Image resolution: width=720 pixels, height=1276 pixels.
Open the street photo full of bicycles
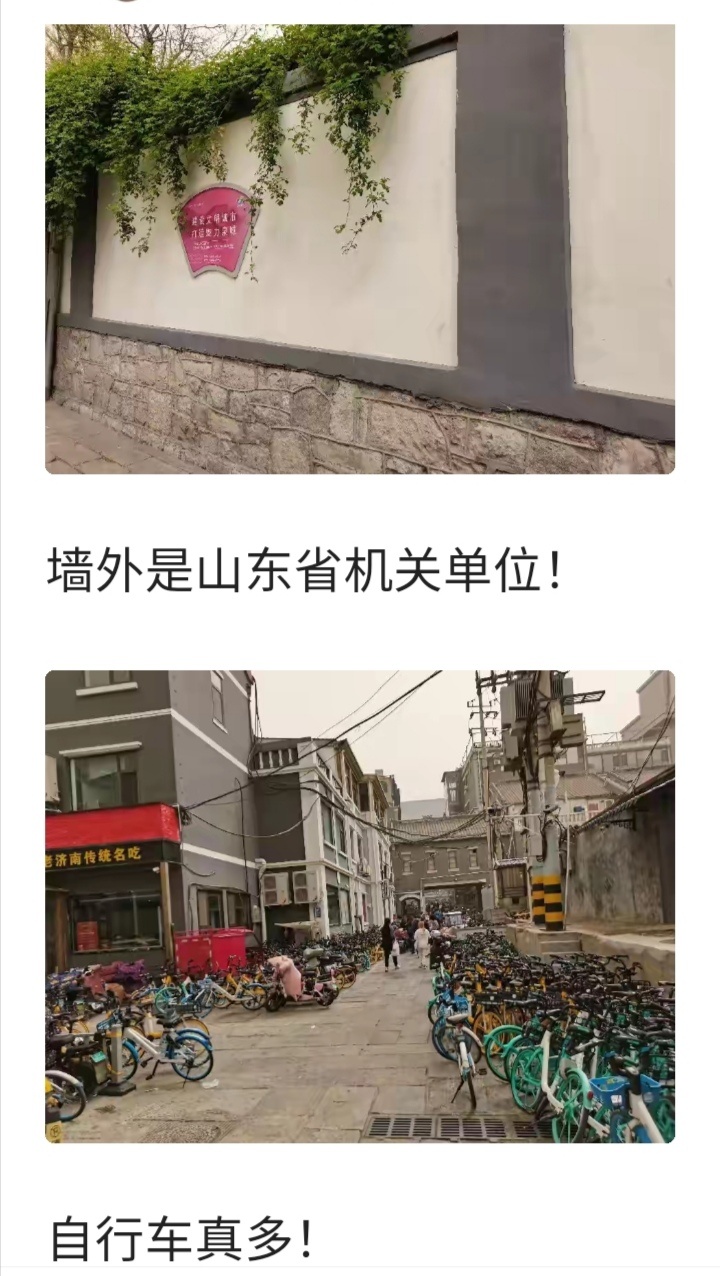pos(360,906)
